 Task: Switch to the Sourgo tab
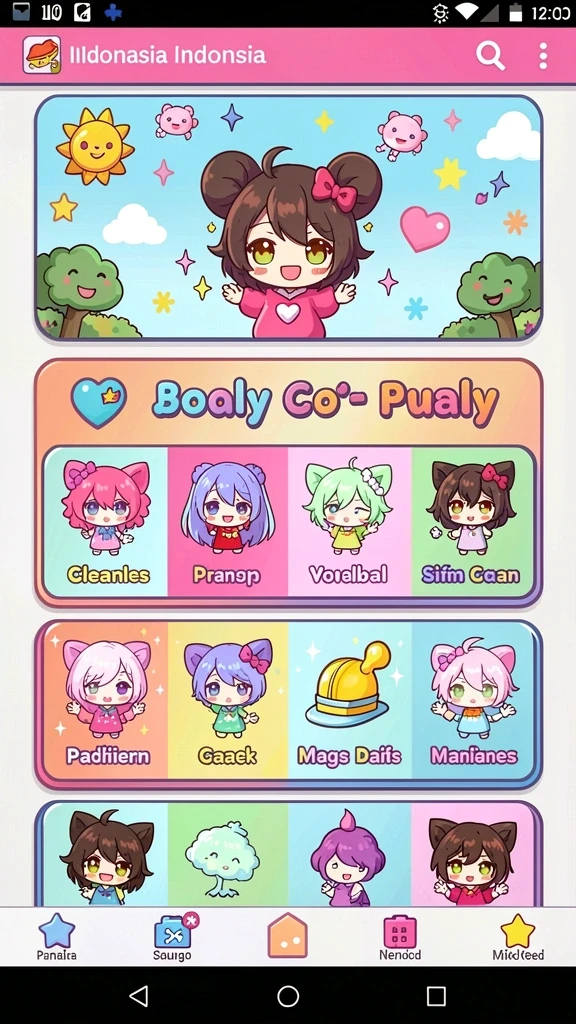point(173,936)
